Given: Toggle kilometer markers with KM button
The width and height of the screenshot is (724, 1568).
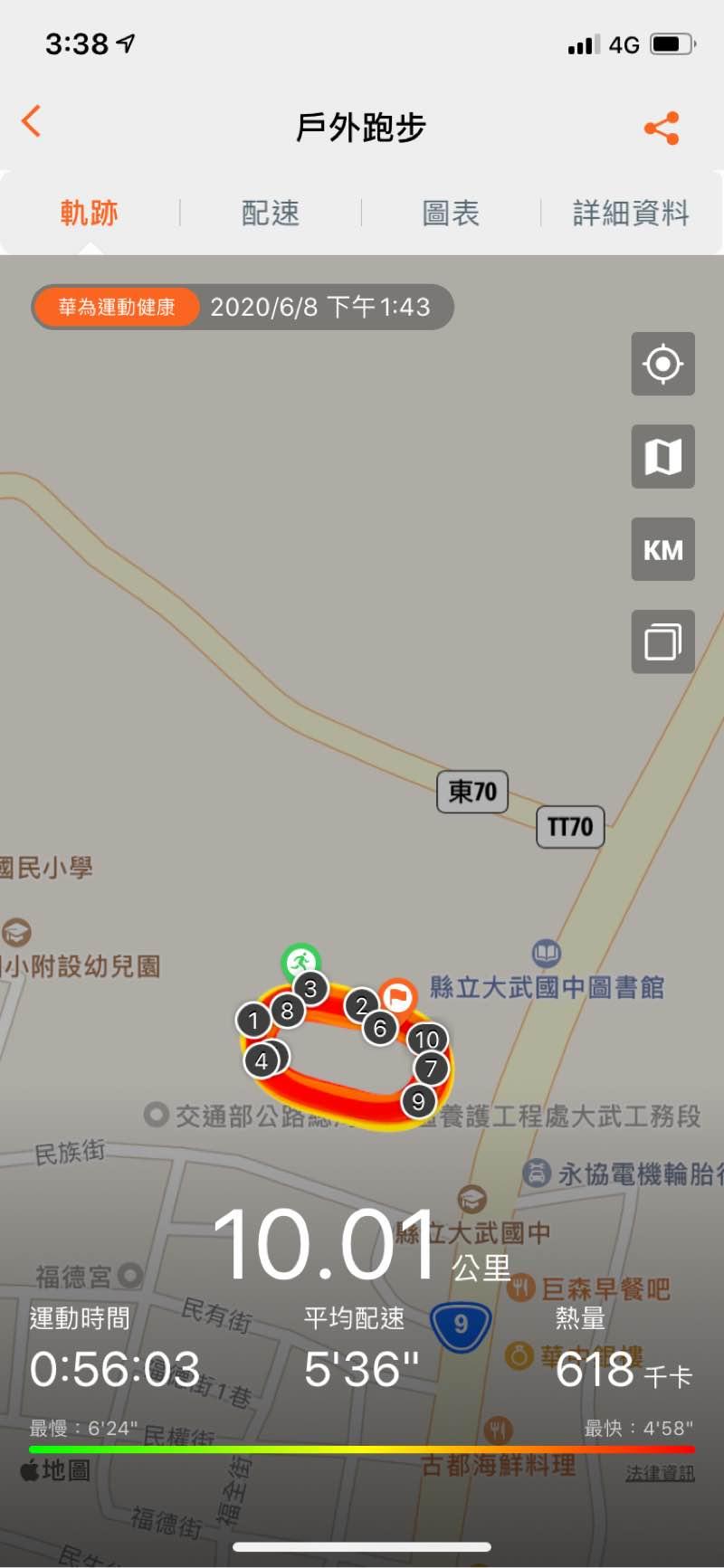Looking at the screenshot, I should coord(662,549).
